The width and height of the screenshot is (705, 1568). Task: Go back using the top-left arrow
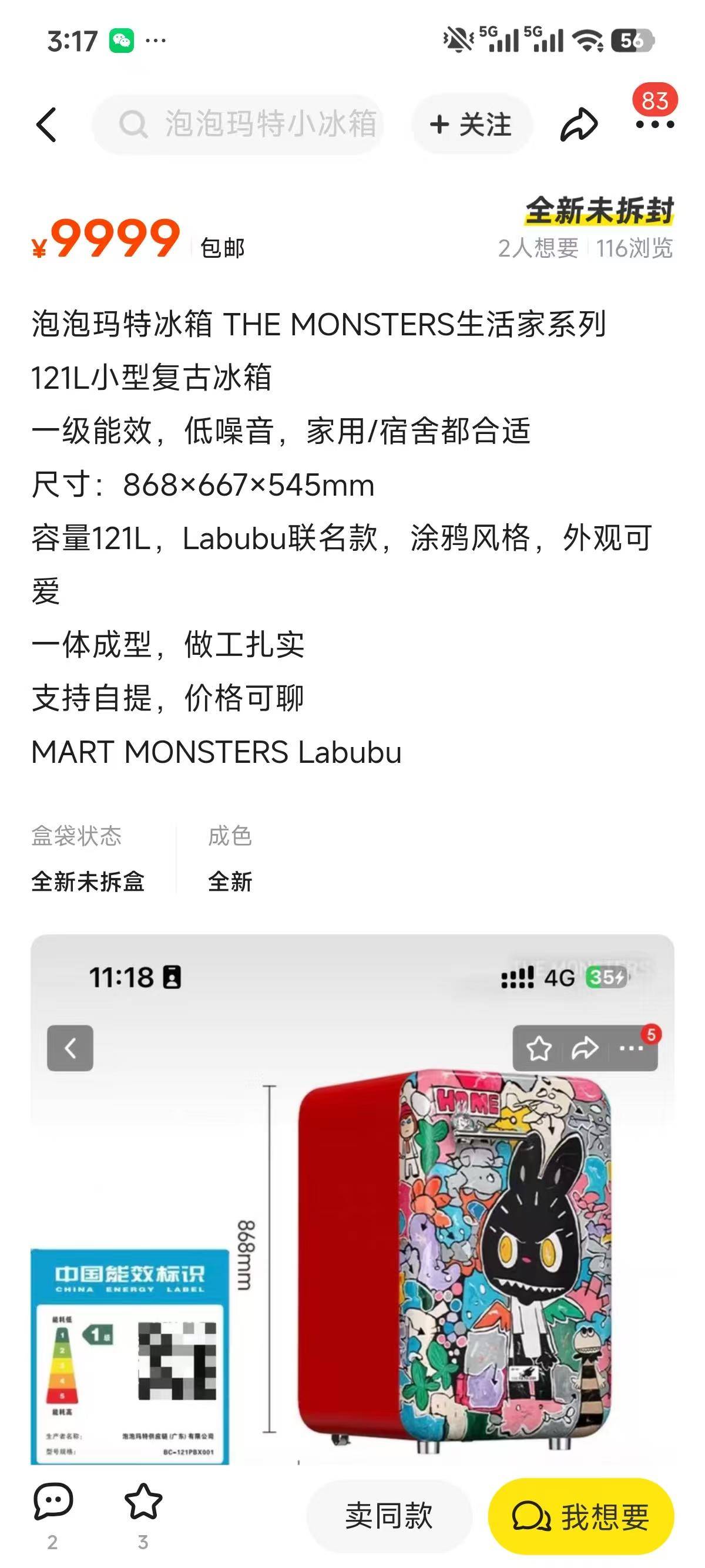coord(47,125)
